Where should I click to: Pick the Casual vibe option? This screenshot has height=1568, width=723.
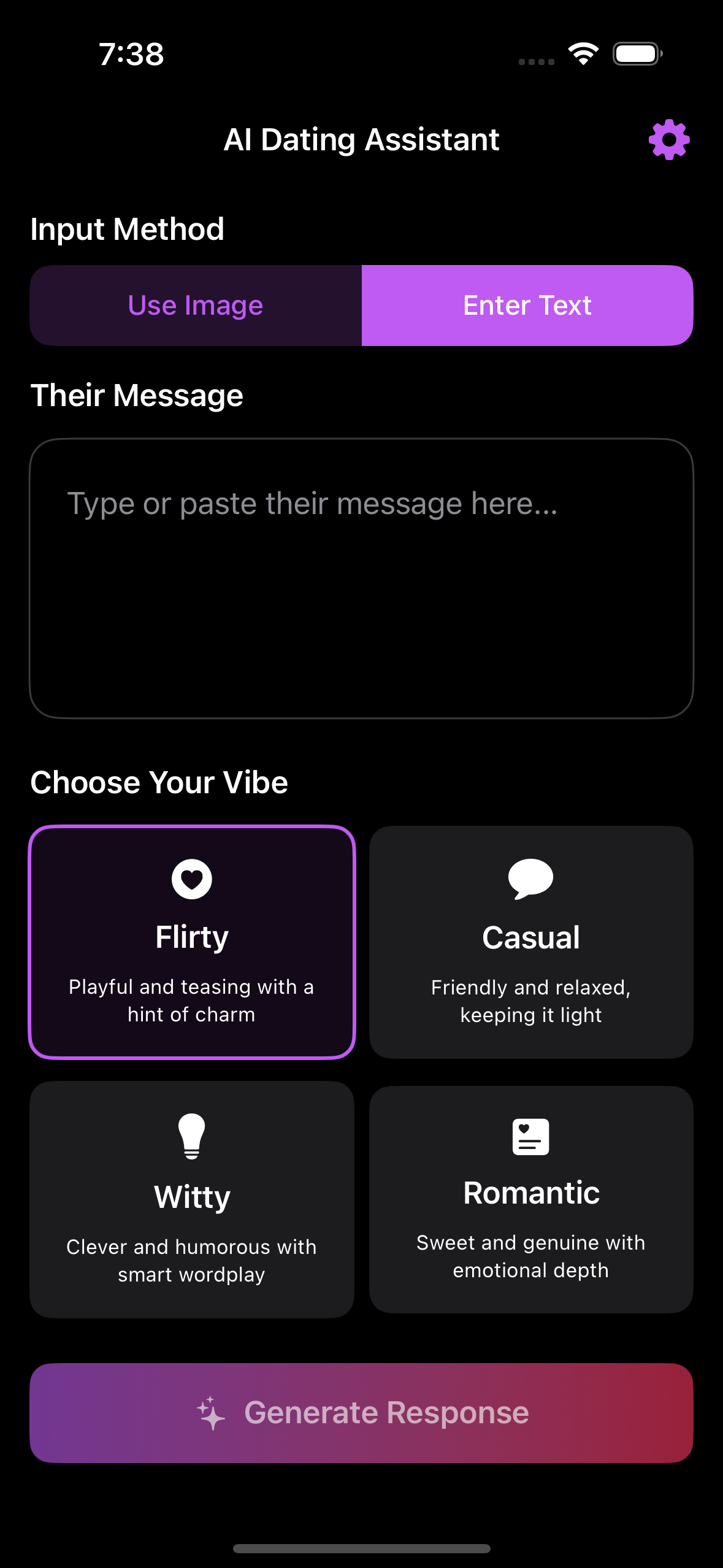531,942
